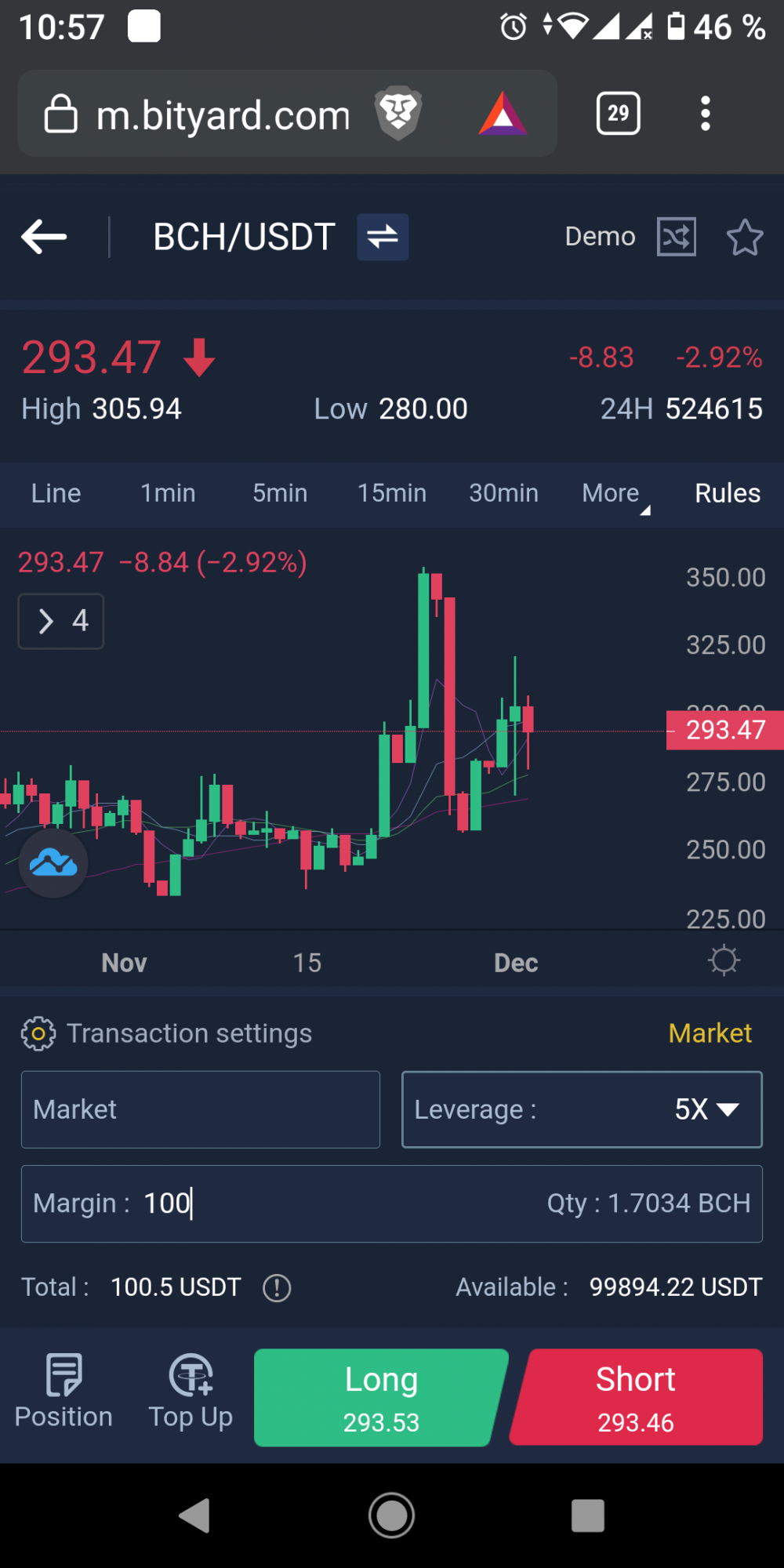Toggle Demo mode shuffle icon
Image resolution: width=784 pixels, height=1568 pixels.
(676, 237)
